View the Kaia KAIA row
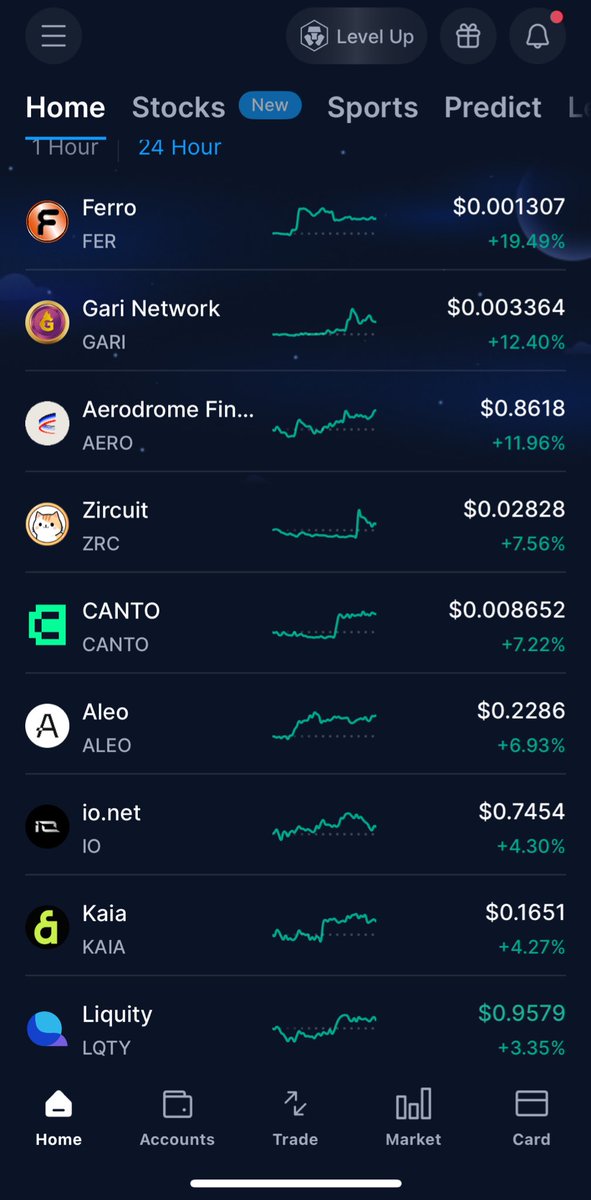This screenshot has height=1200, width=591. (295, 928)
